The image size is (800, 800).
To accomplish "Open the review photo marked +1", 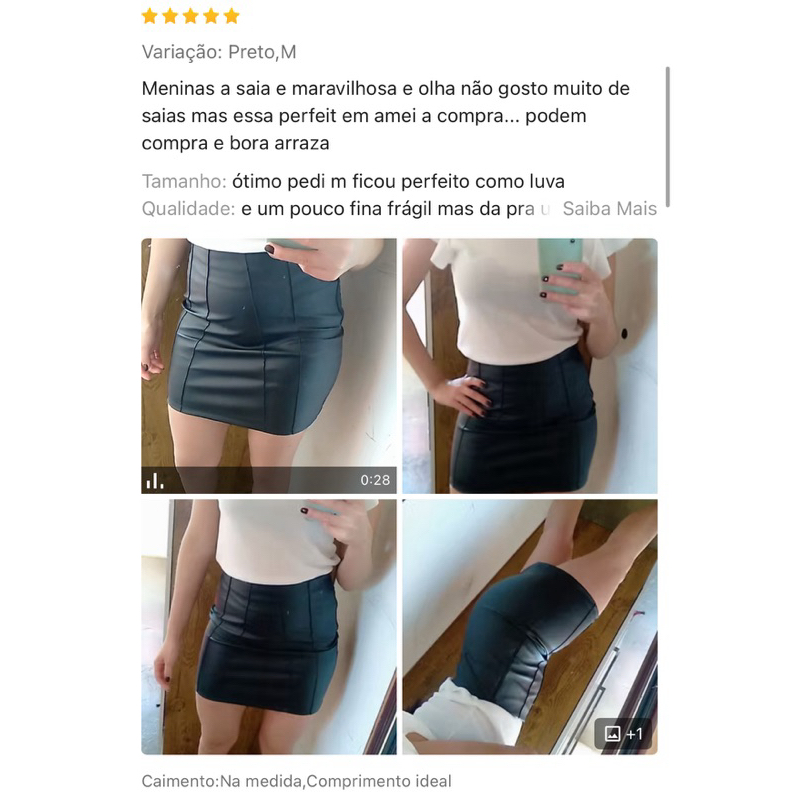I will click(530, 626).
